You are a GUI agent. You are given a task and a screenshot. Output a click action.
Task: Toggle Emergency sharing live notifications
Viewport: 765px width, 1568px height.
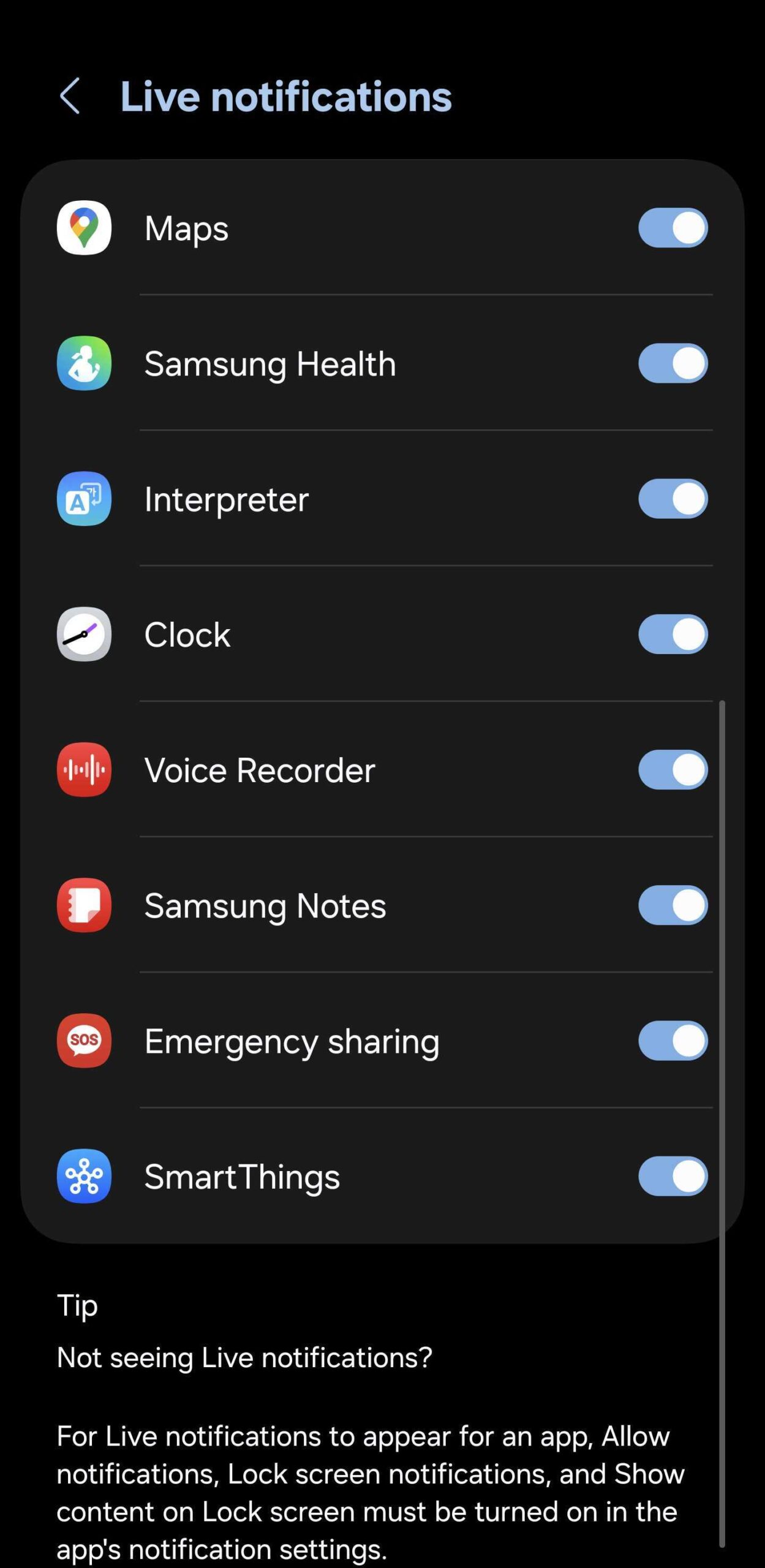(x=673, y=1040)
